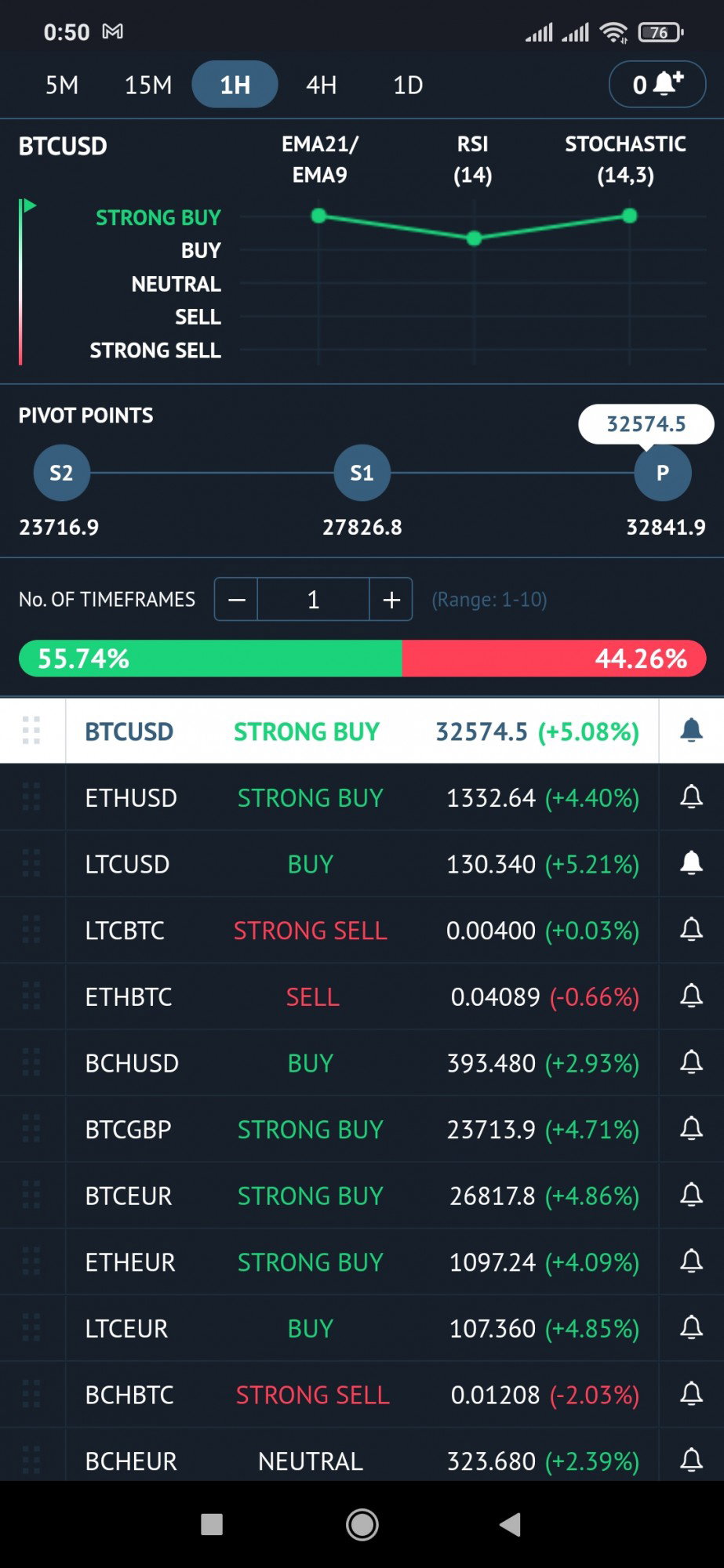The height and width of the screenshot is (1568, 724).
Task: Select the BTCEUR pair
Action: [362, 1196]
